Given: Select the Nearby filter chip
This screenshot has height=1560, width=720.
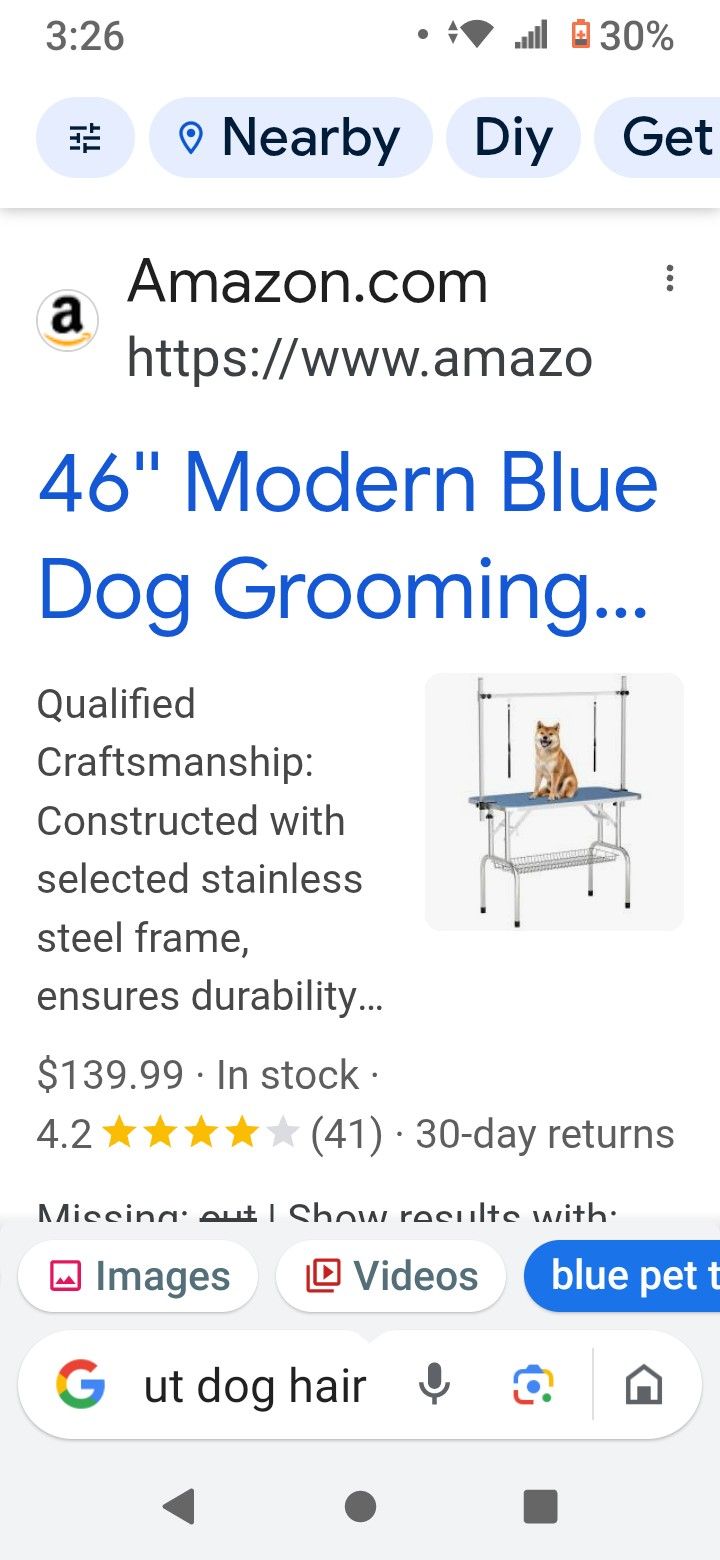Looking at the screenshot, I should [290, 138].
